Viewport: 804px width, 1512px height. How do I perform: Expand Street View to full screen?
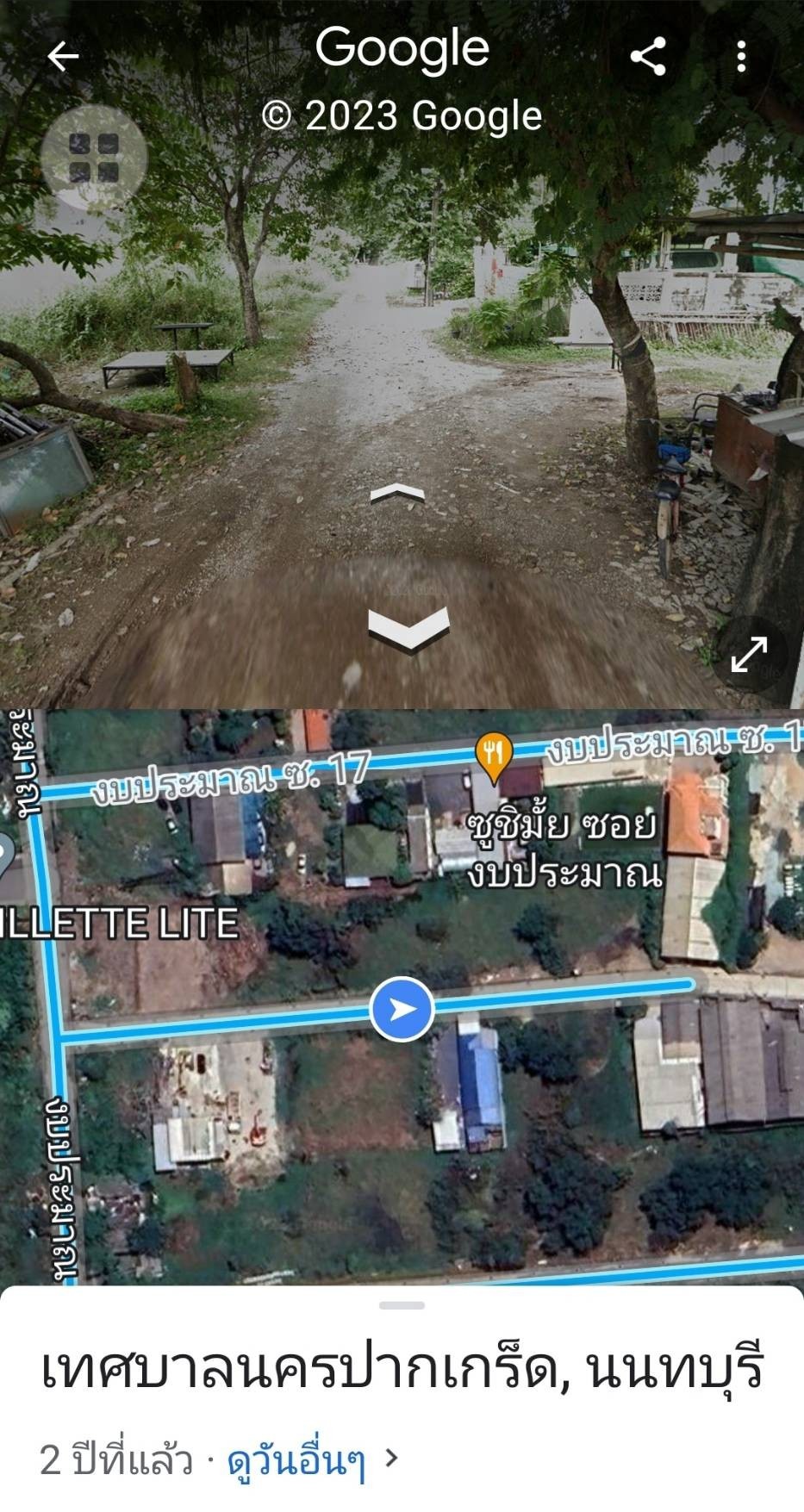[750, 654]
